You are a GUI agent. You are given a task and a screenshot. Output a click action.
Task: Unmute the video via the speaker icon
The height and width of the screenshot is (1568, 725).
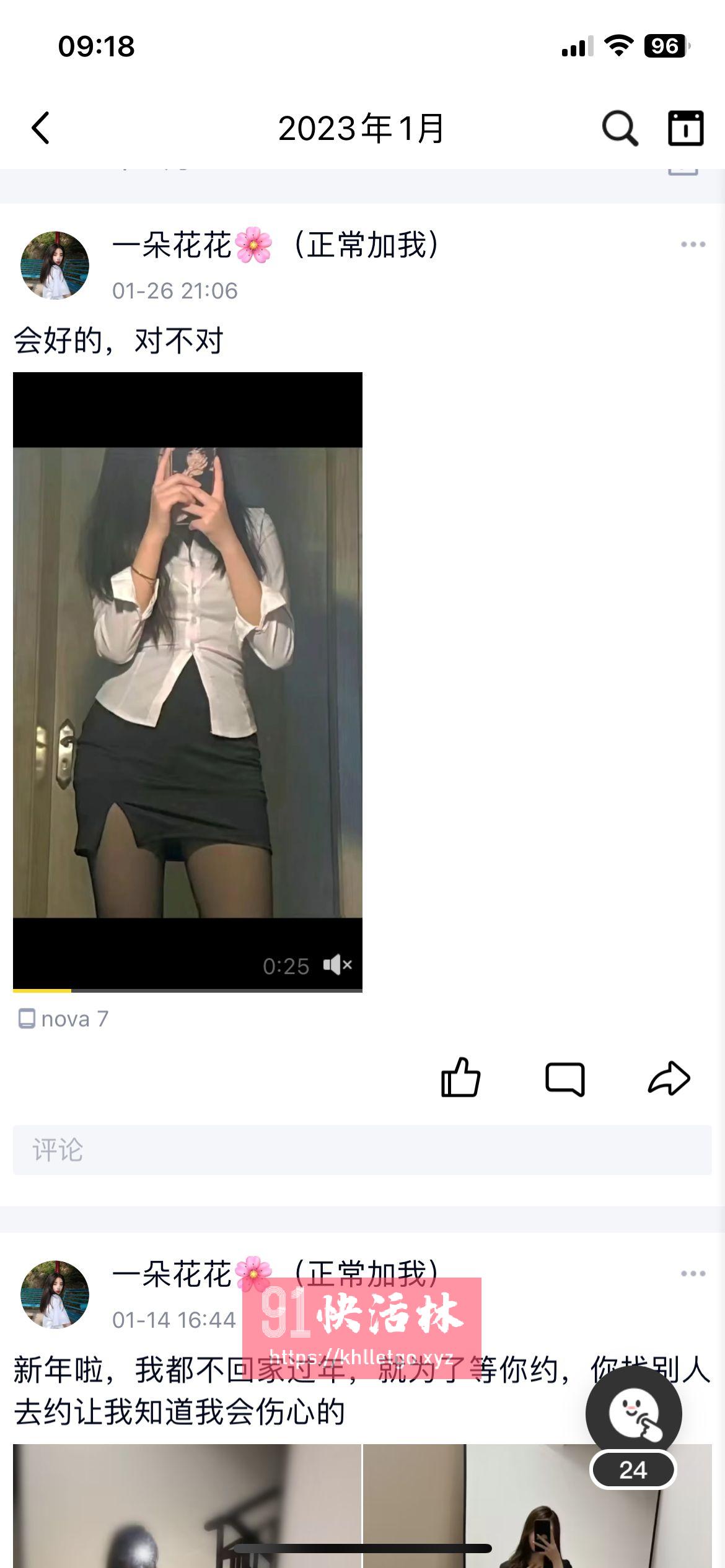coord(338,965)
